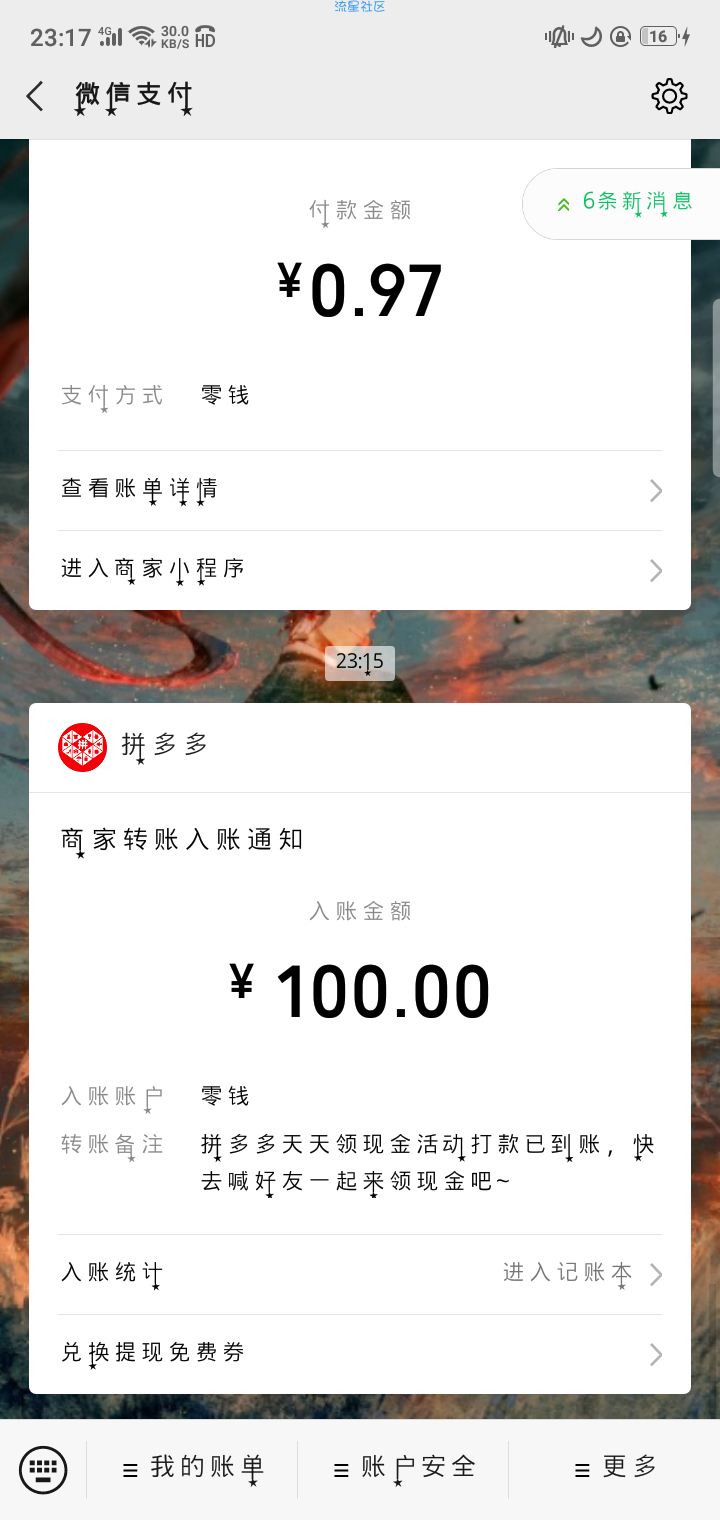Open the 账户安全 menu

(x=404, y=1469)
